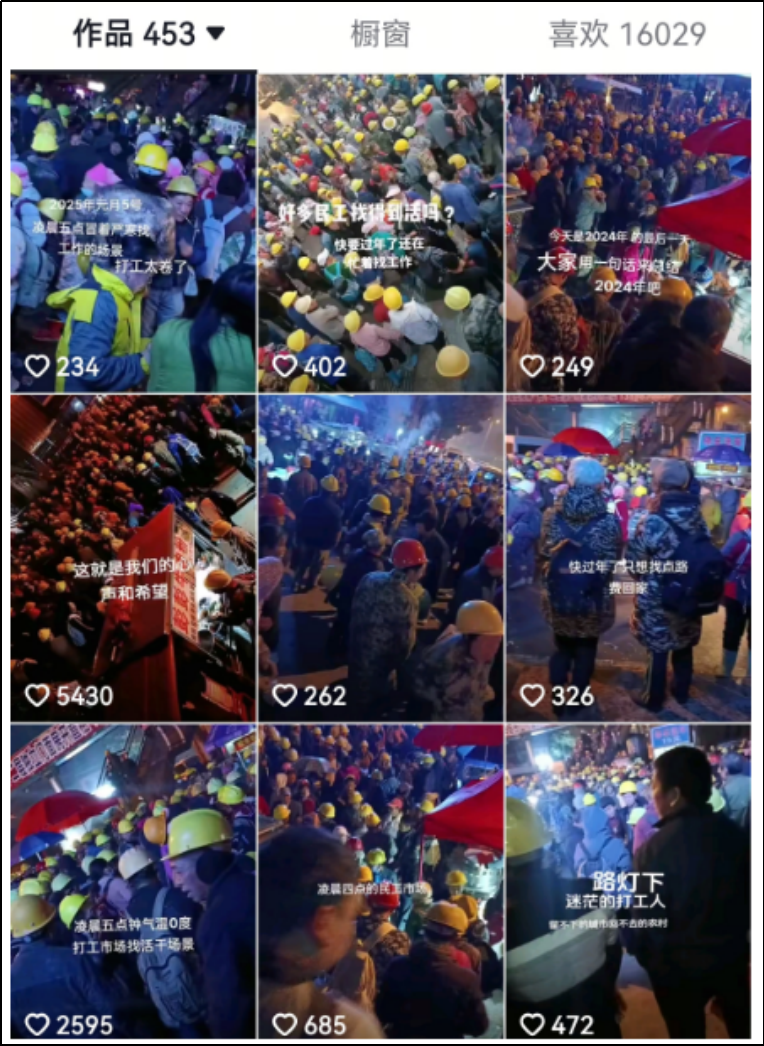This screenshot has height=1046, width=764.
Task: Open the video with 685 likes
Action: [380, 882]
